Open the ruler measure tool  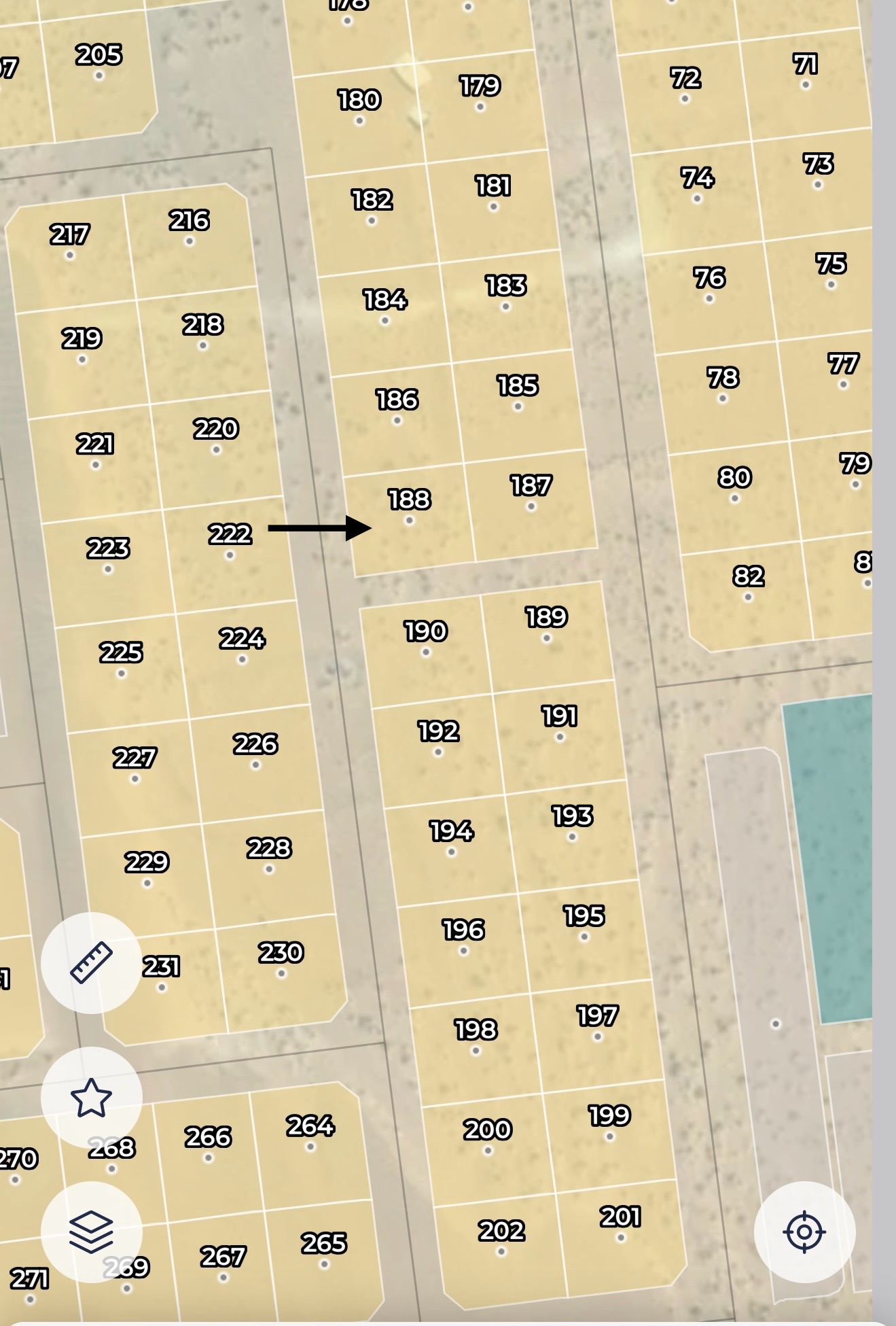point(91,962)
